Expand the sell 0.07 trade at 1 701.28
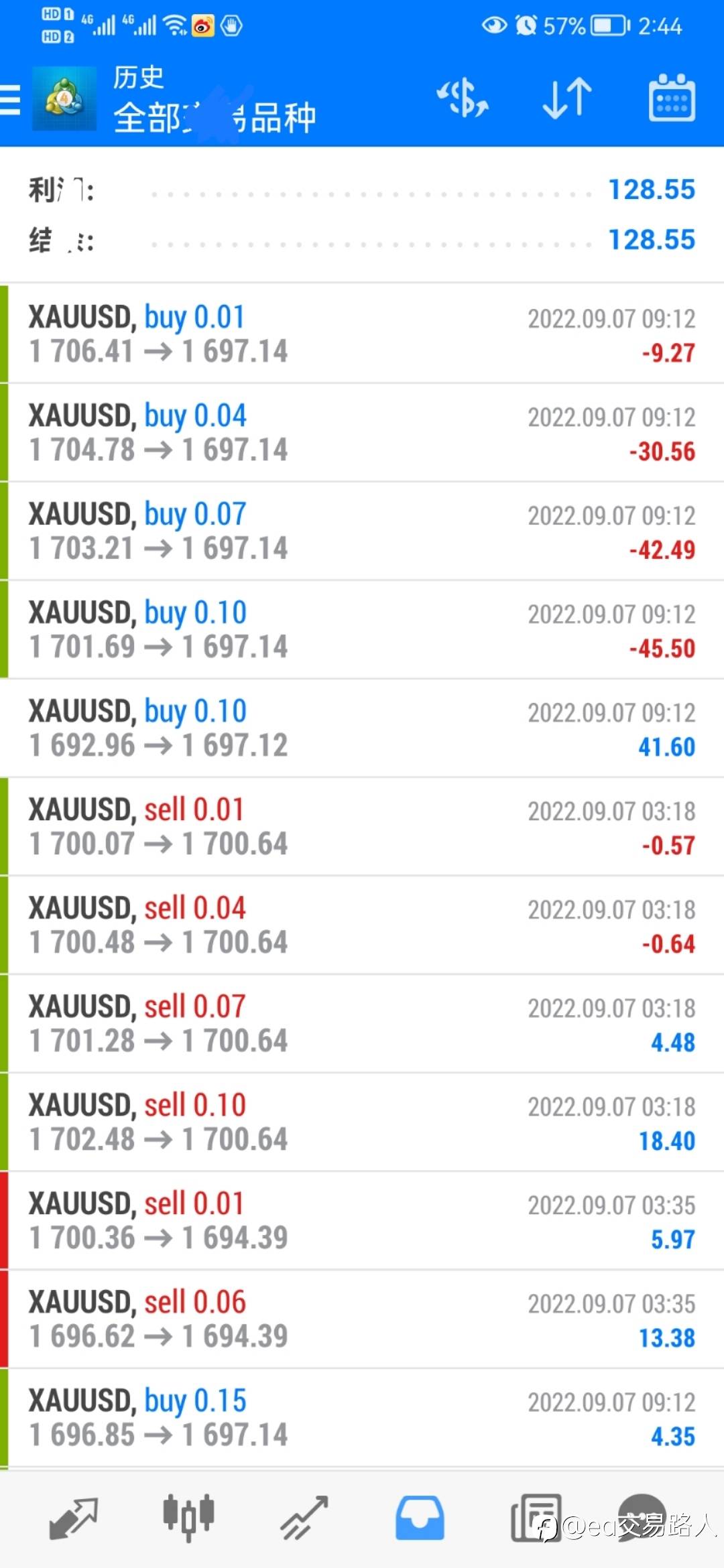This screenshot has height=1568, width=724. point(362,1024)
